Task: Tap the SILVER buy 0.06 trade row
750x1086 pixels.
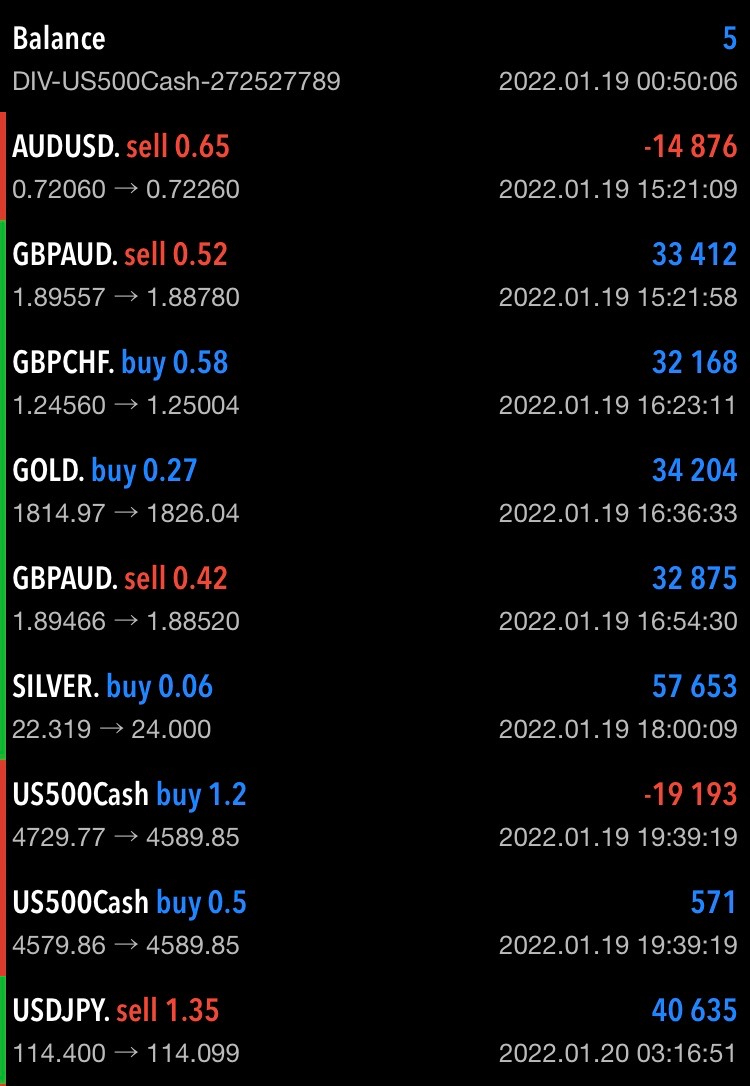Action: pos(375,706)
